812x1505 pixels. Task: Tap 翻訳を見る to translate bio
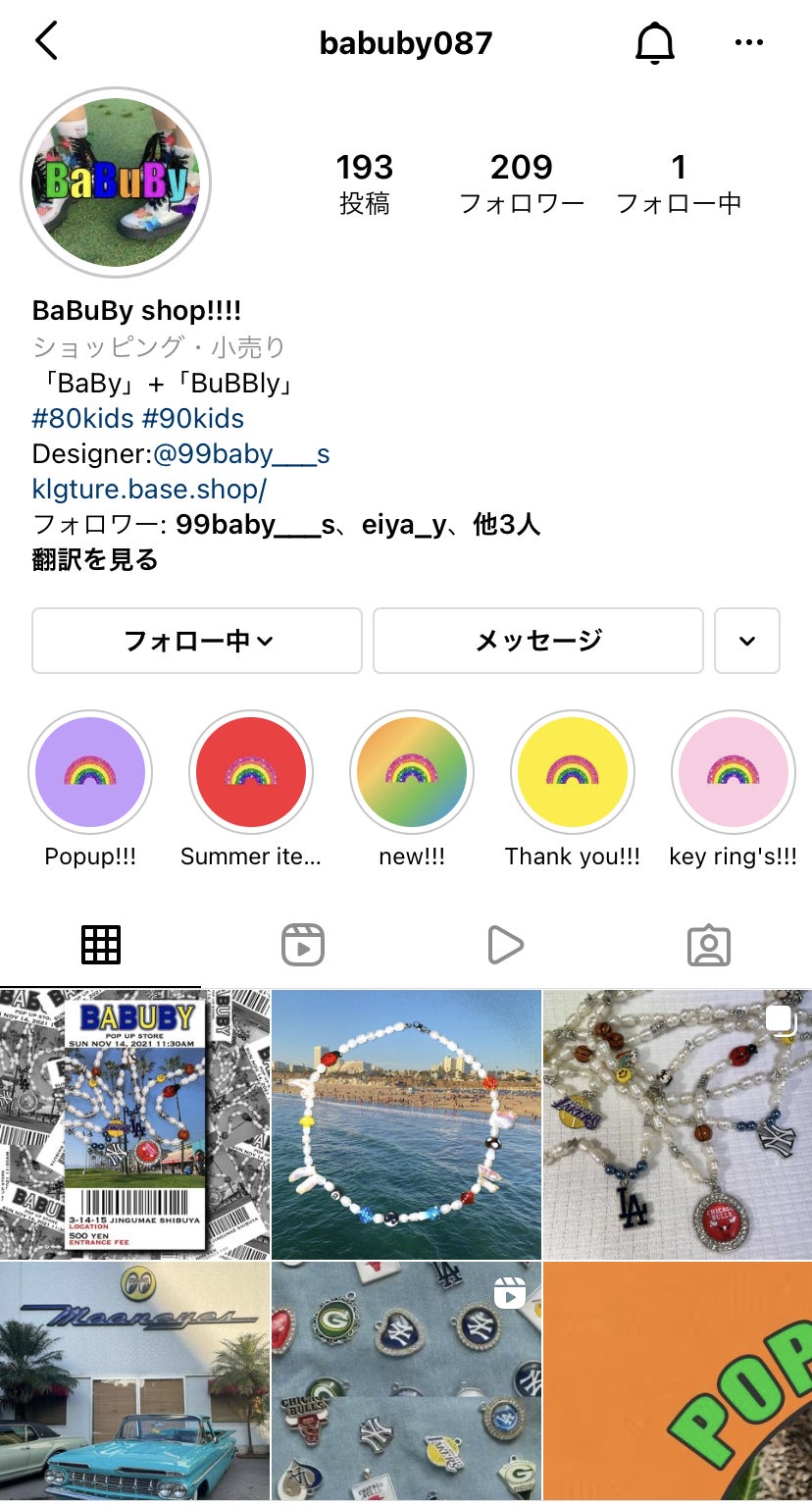pyautogui.click(x=95, y=560)
